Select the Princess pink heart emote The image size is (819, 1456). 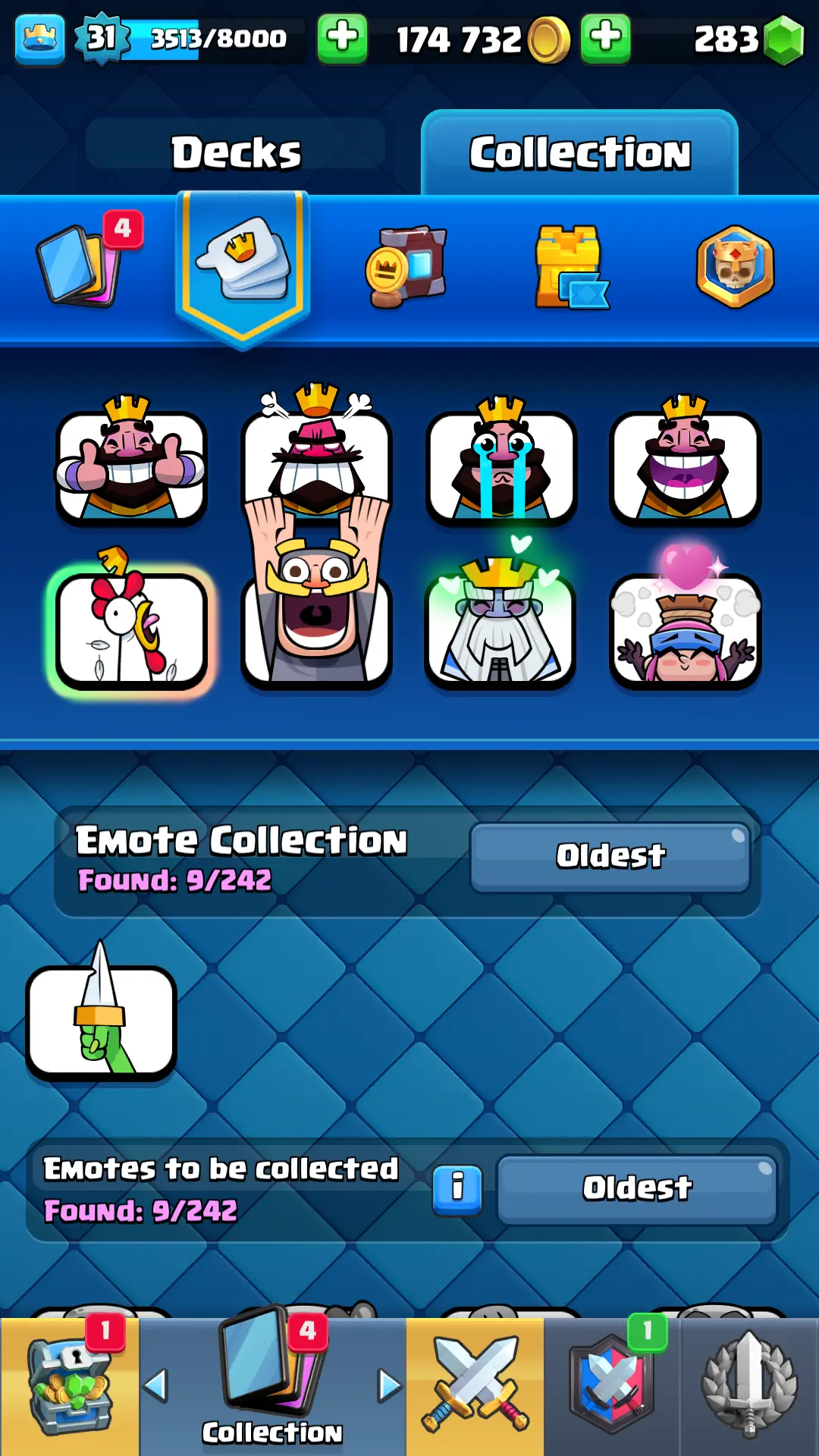(x=685, y=629)
